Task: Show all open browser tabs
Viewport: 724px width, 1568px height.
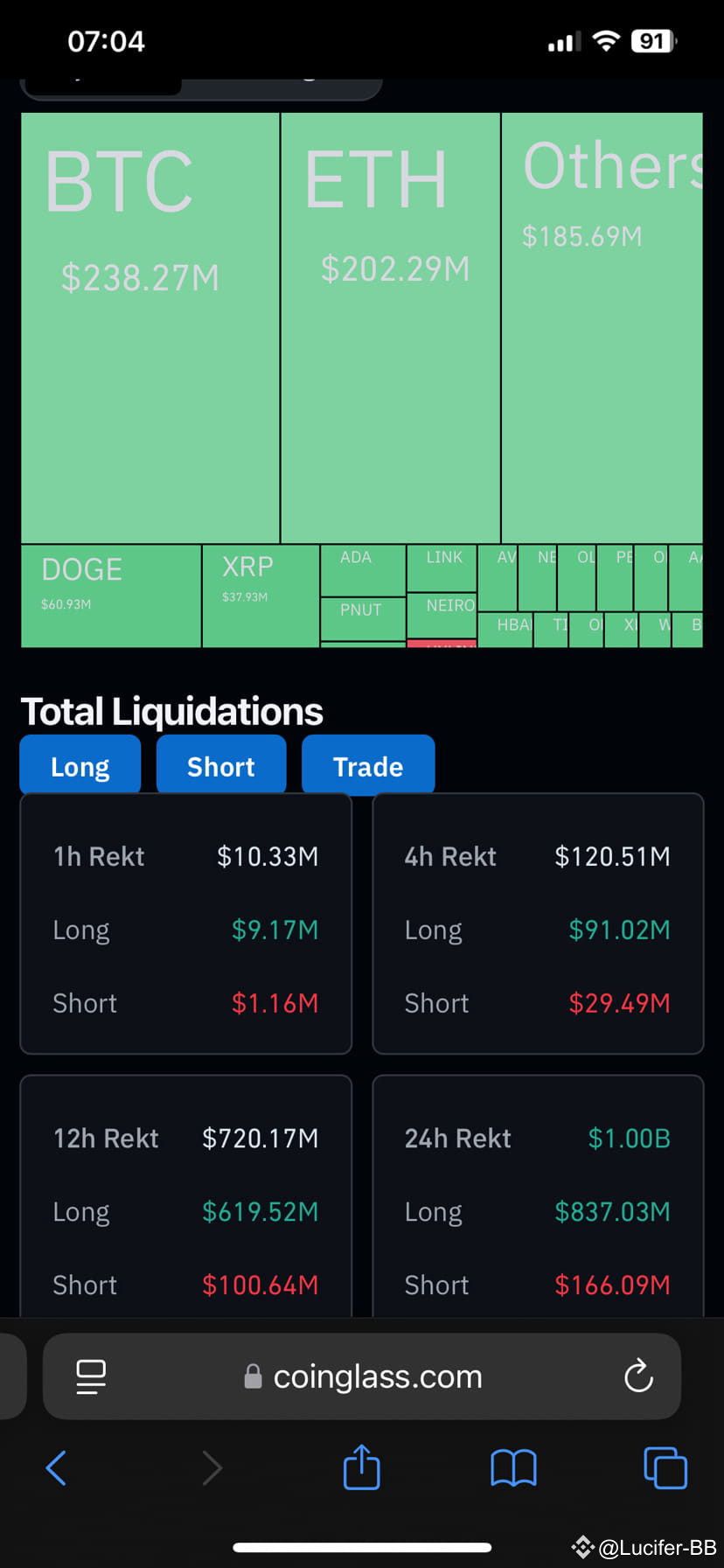Action: tap(665, 1467)
